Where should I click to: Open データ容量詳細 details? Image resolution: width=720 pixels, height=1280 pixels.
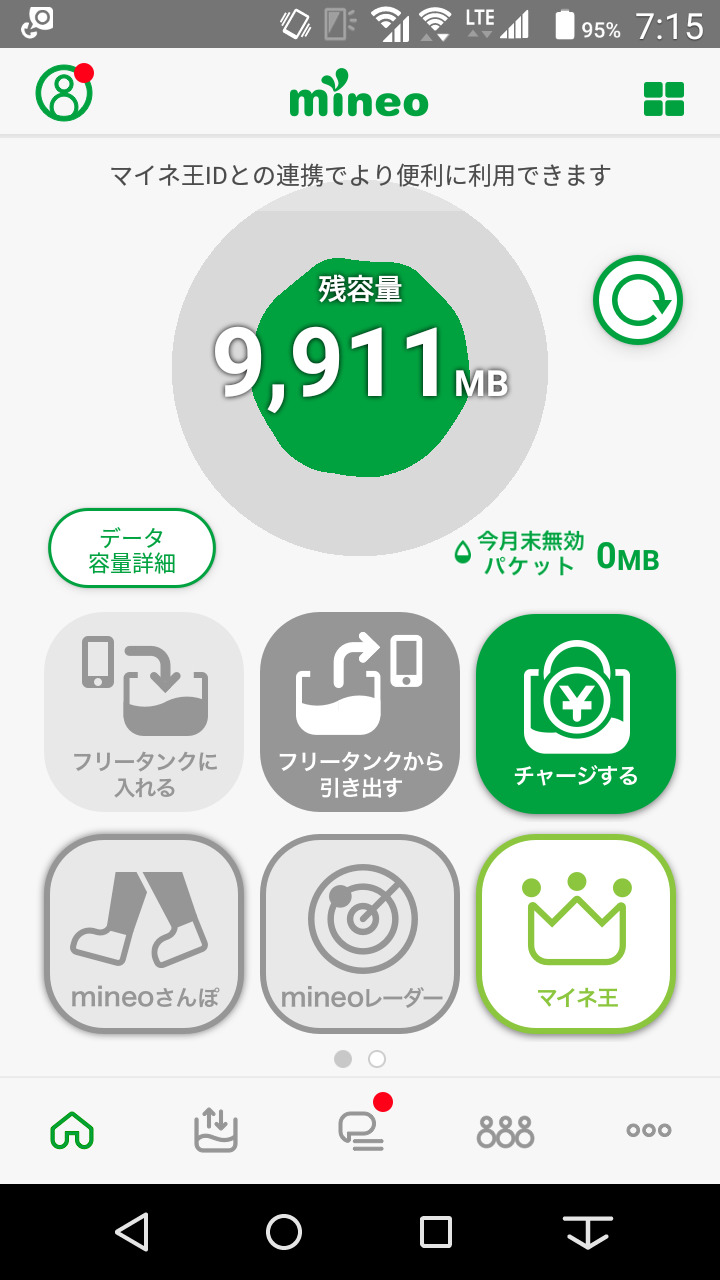132,549
